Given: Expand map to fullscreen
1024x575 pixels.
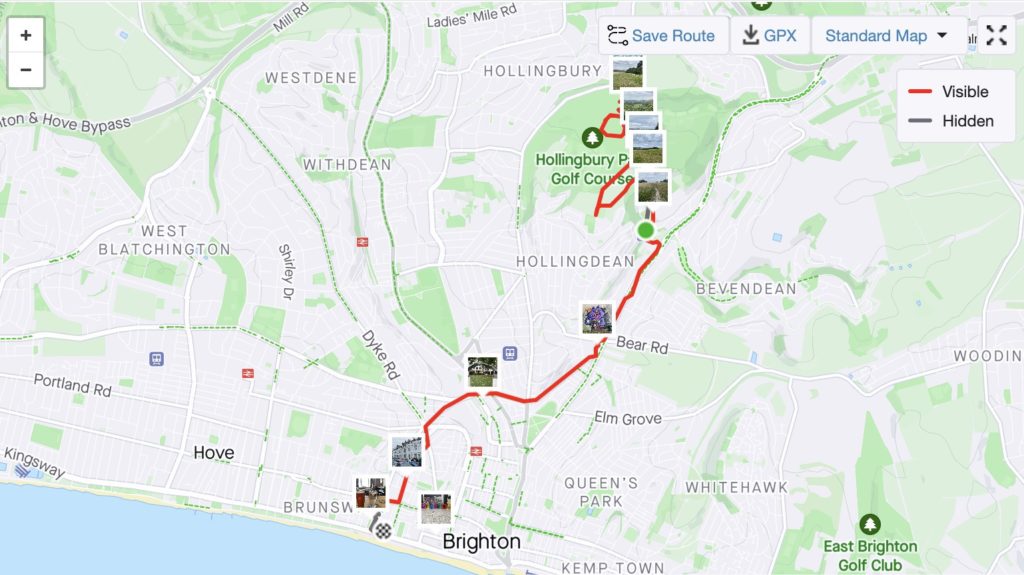Looking at the screenshot, I should pos(995,36).
